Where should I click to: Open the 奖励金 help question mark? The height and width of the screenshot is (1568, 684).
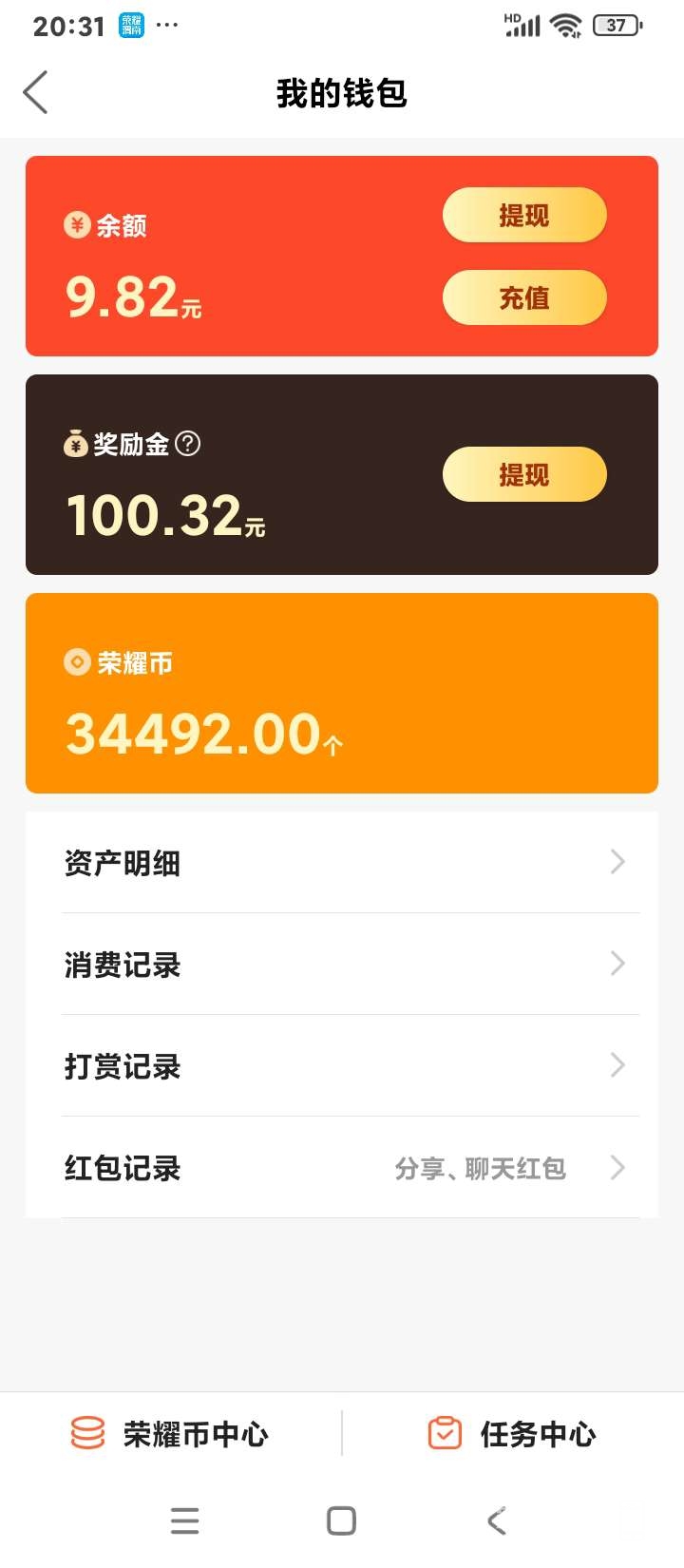coord(188,444)
